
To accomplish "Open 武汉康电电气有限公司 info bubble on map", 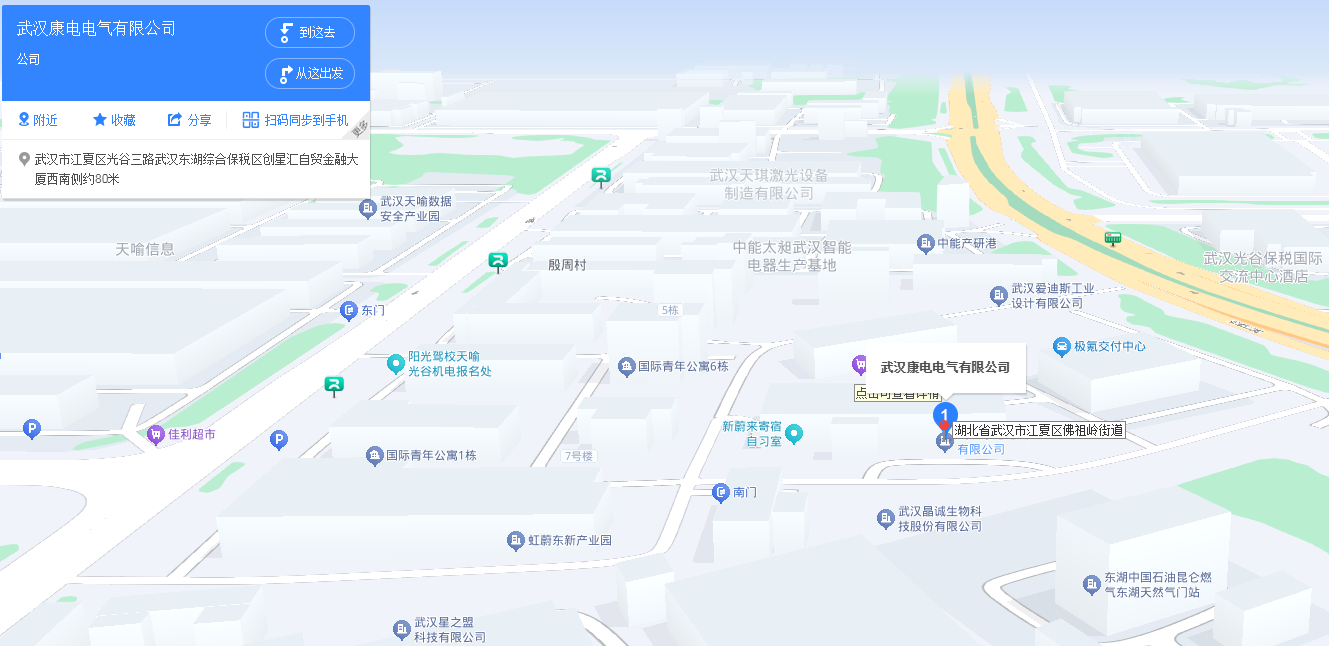I will pyautogui.click(x=945, y=367).
